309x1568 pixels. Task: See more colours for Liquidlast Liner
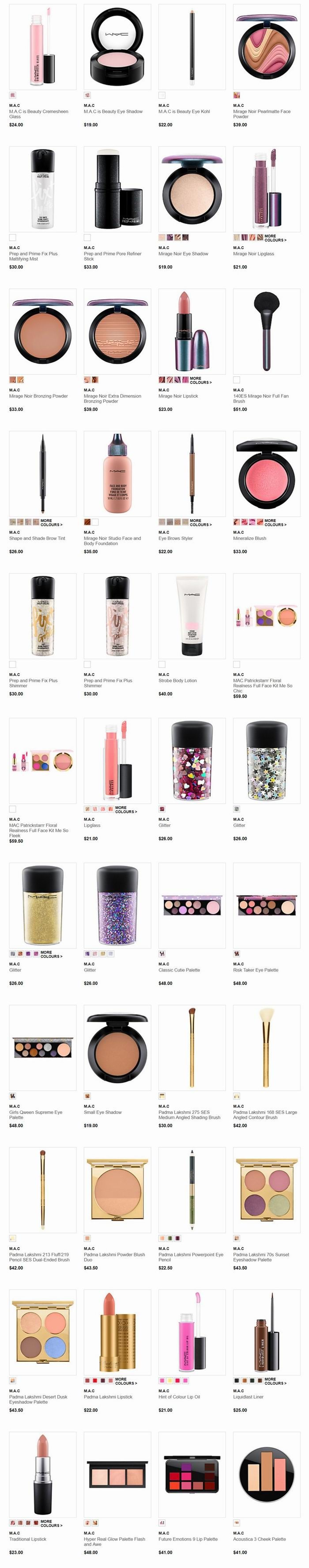point(275,1382)
